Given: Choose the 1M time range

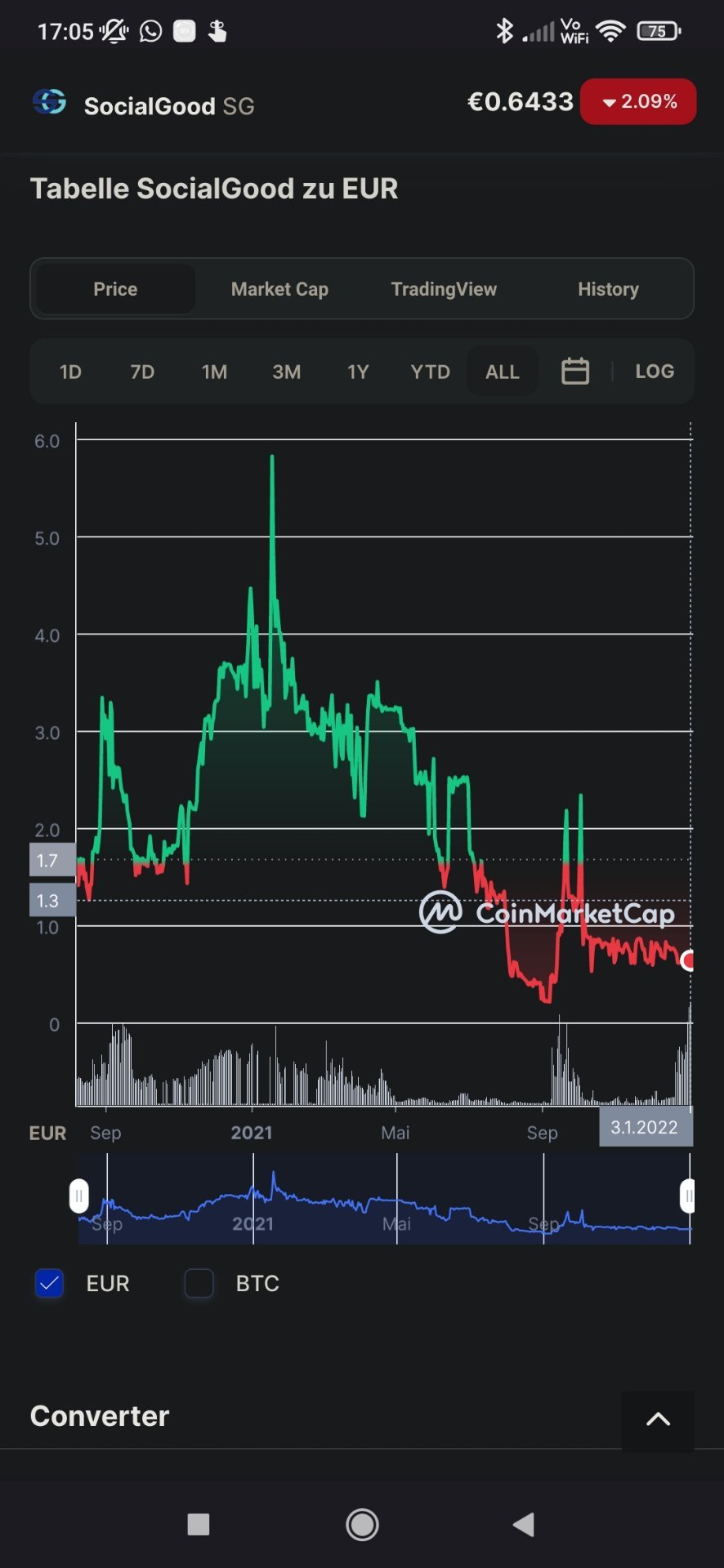Looking at the screenshot, I should pos(214,372).
